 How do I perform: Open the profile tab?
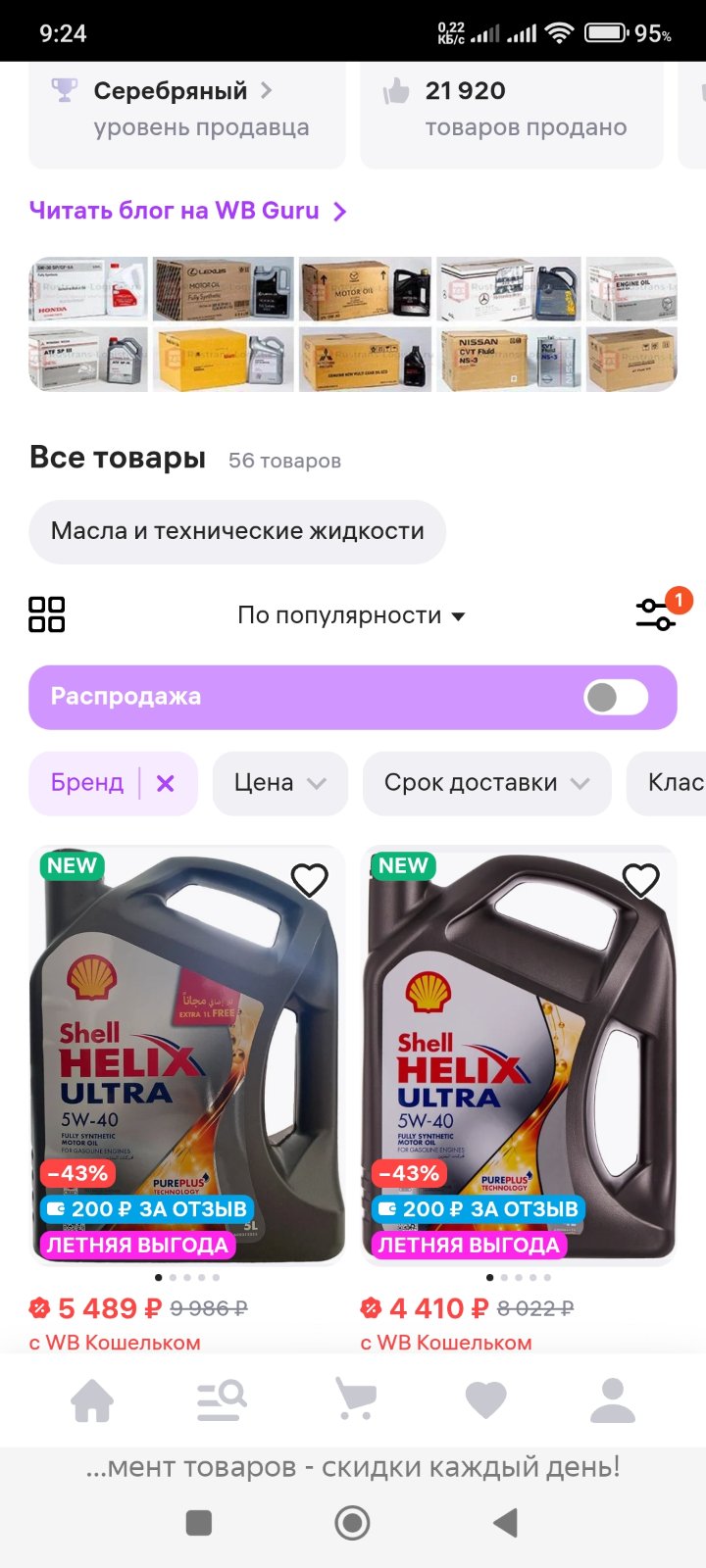(613, 1399)
